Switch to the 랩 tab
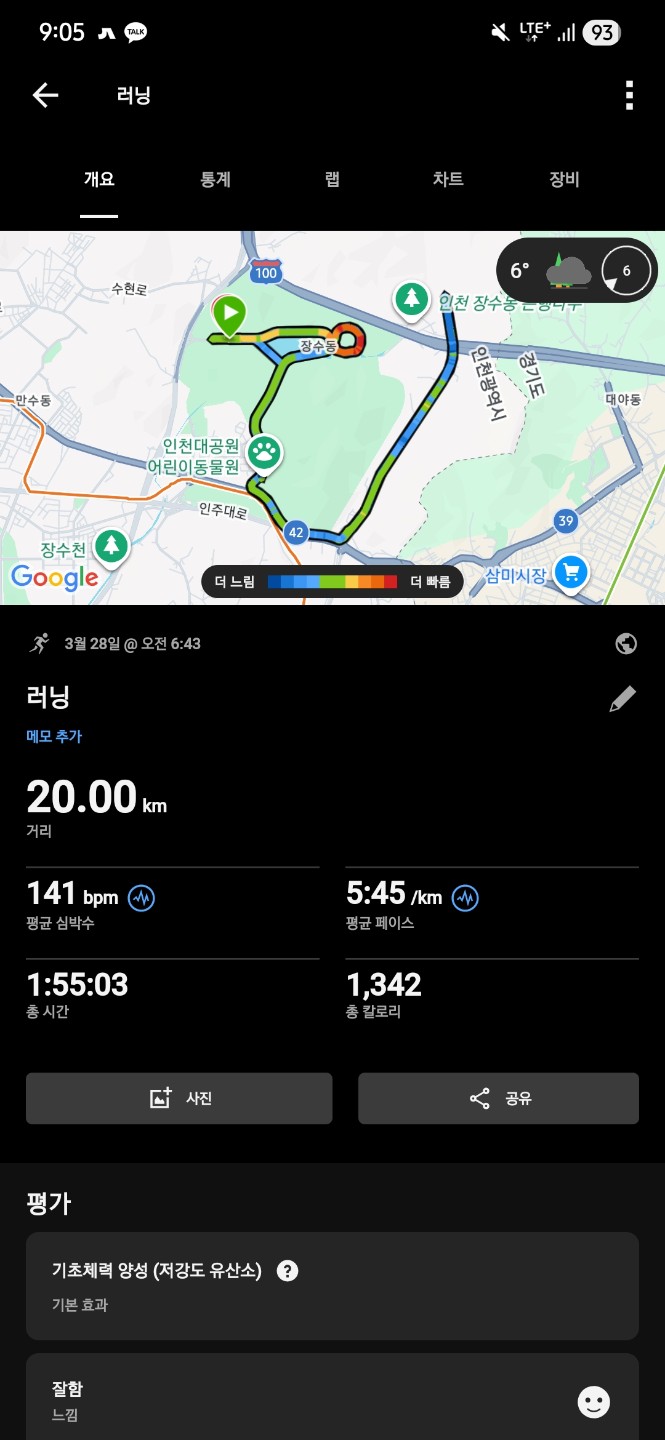This screenshot has height=1440, width=665. coord(332,180)
